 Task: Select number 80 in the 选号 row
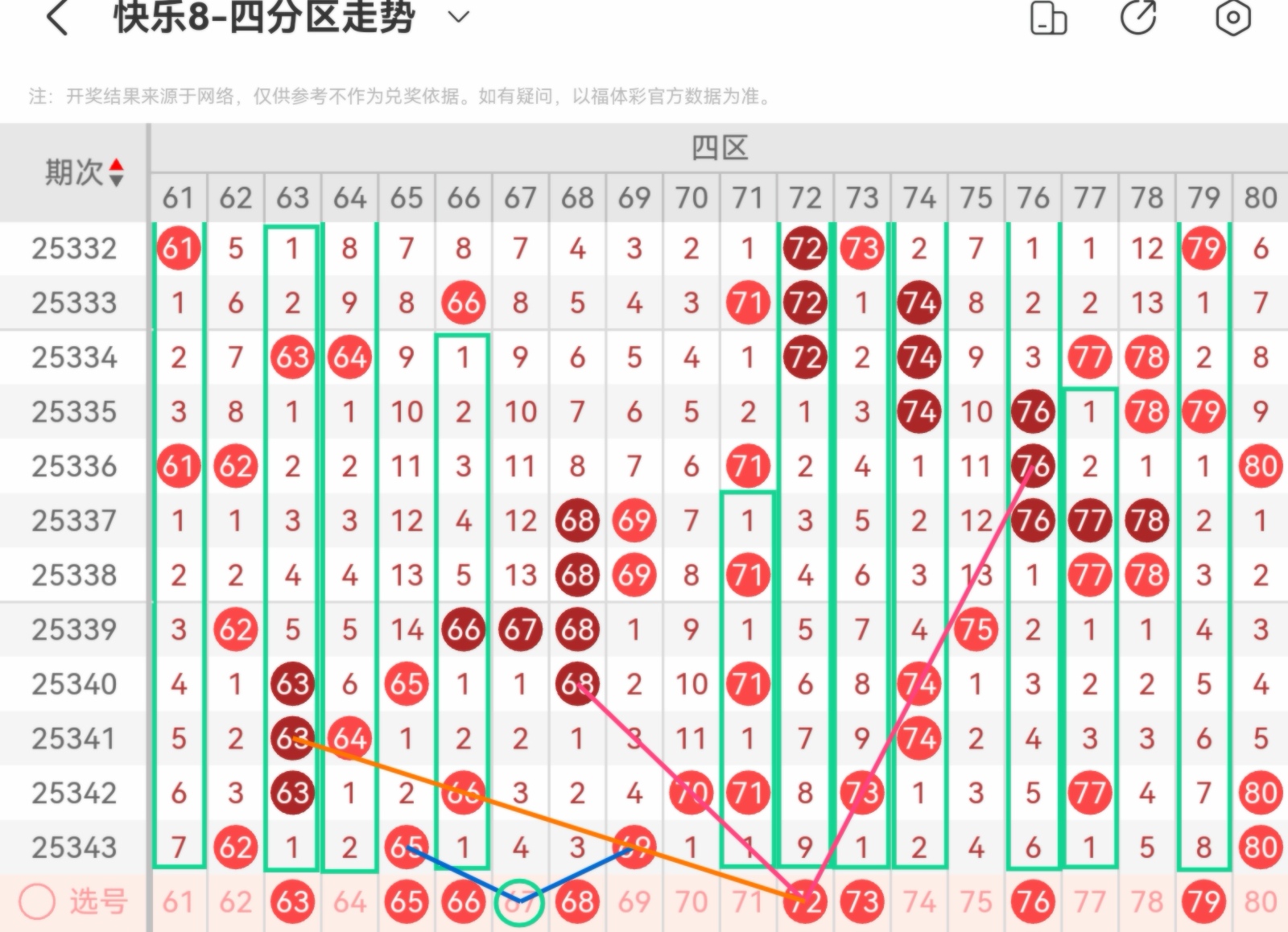point(1261,902)
